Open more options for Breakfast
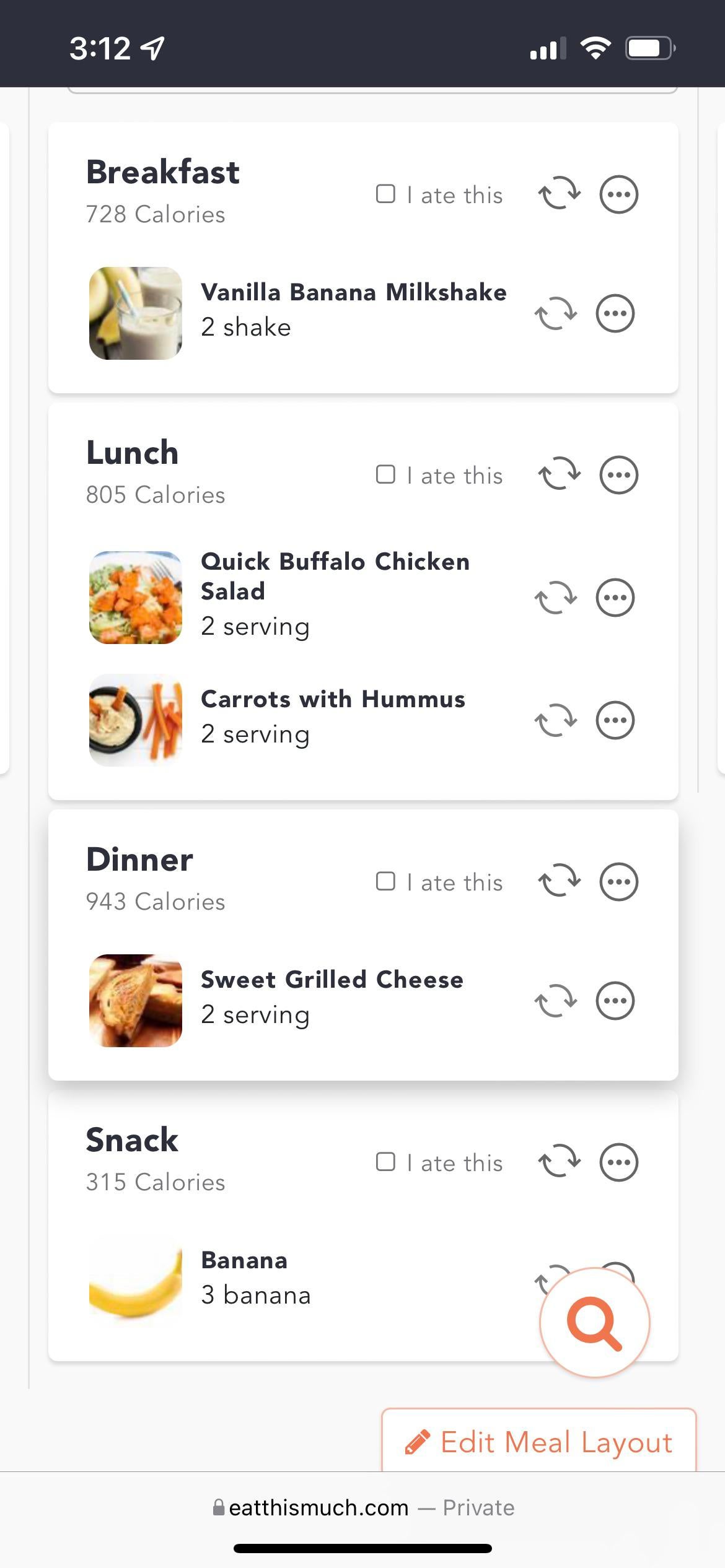 coord(618,194)
